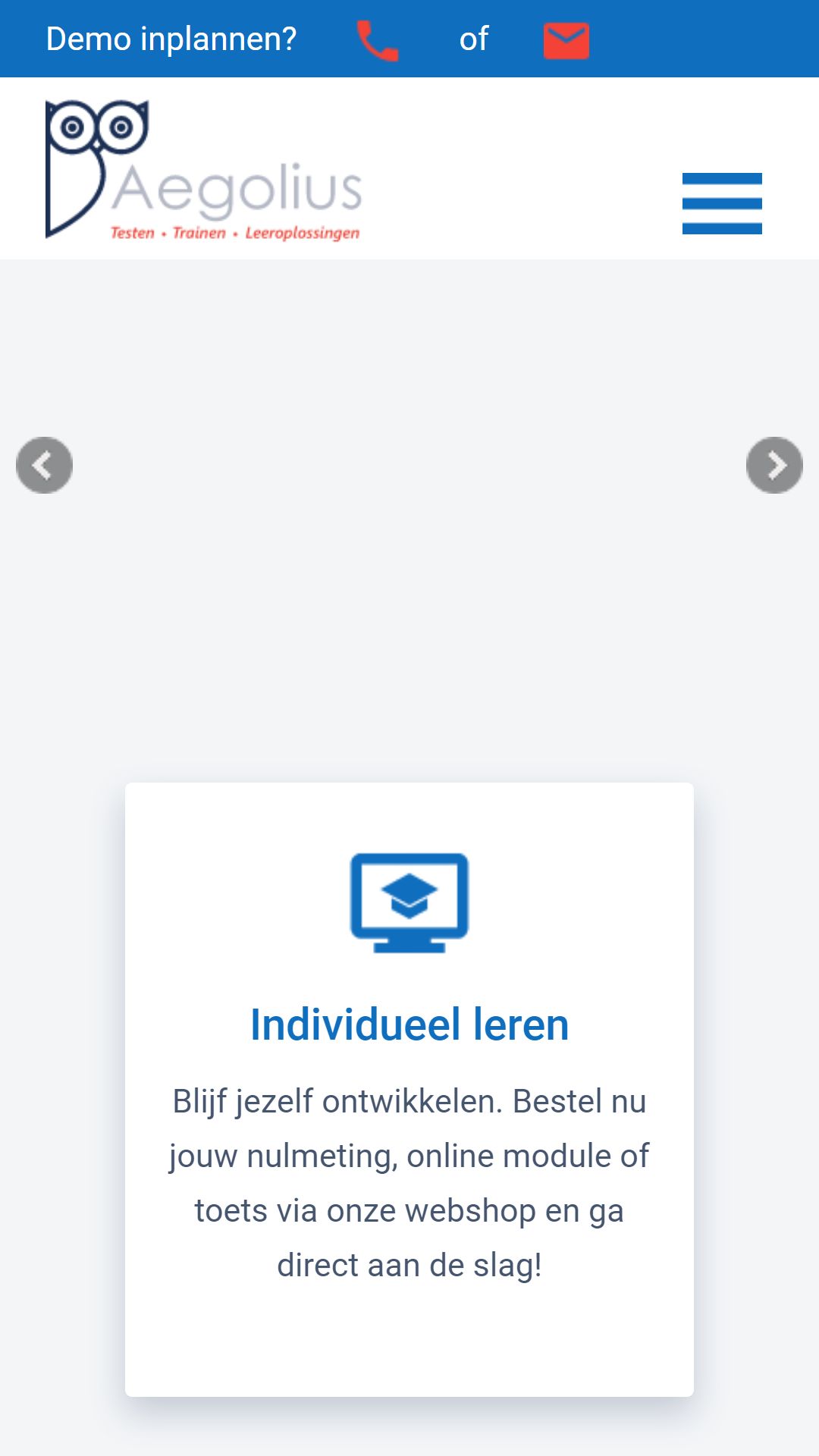Image resolution: width=819 pixels, height=1456 pixels.
Task: Open the Individueel leren card
Action: 409,1090
